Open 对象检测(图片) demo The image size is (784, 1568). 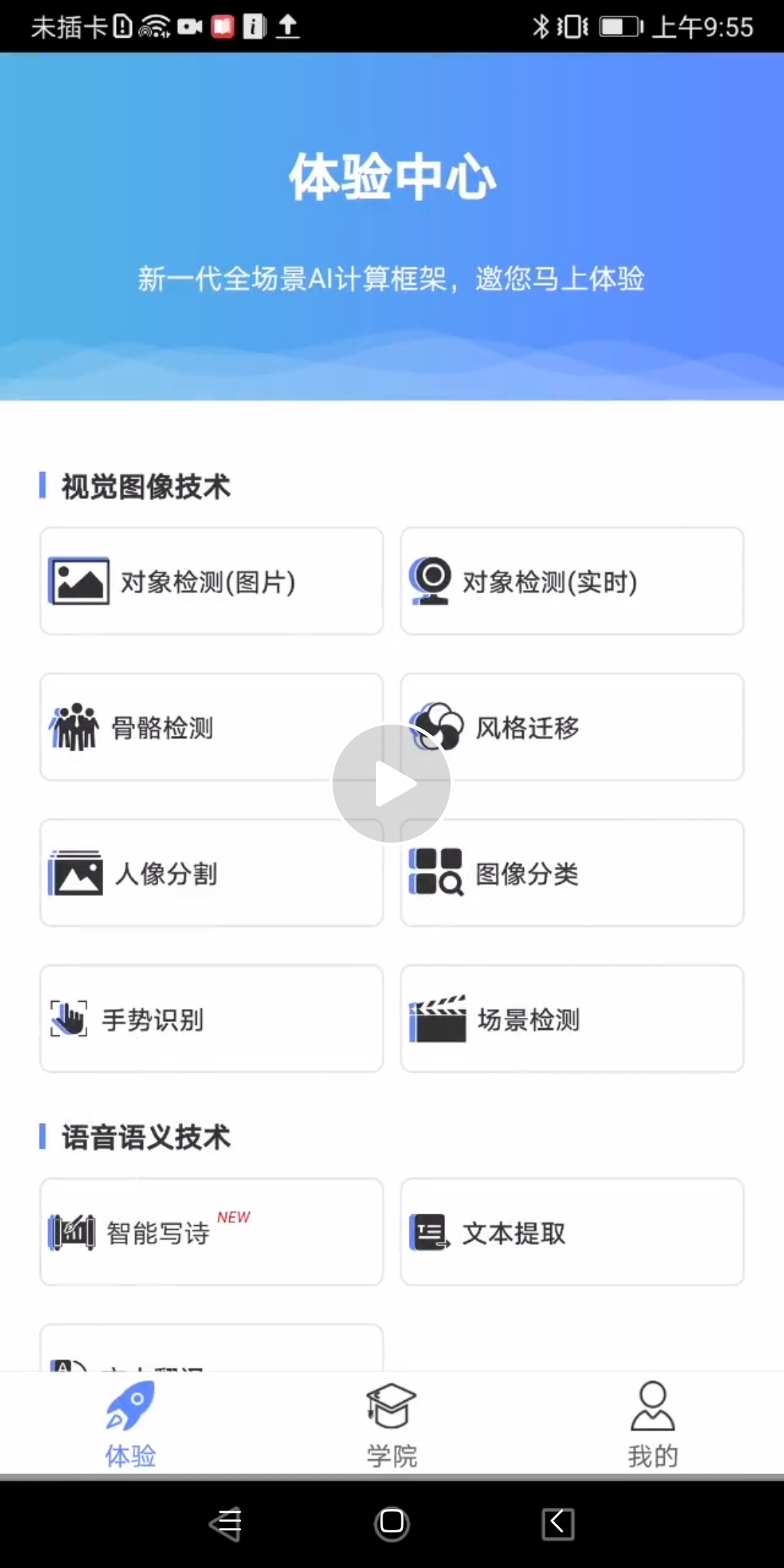(211, 581)
